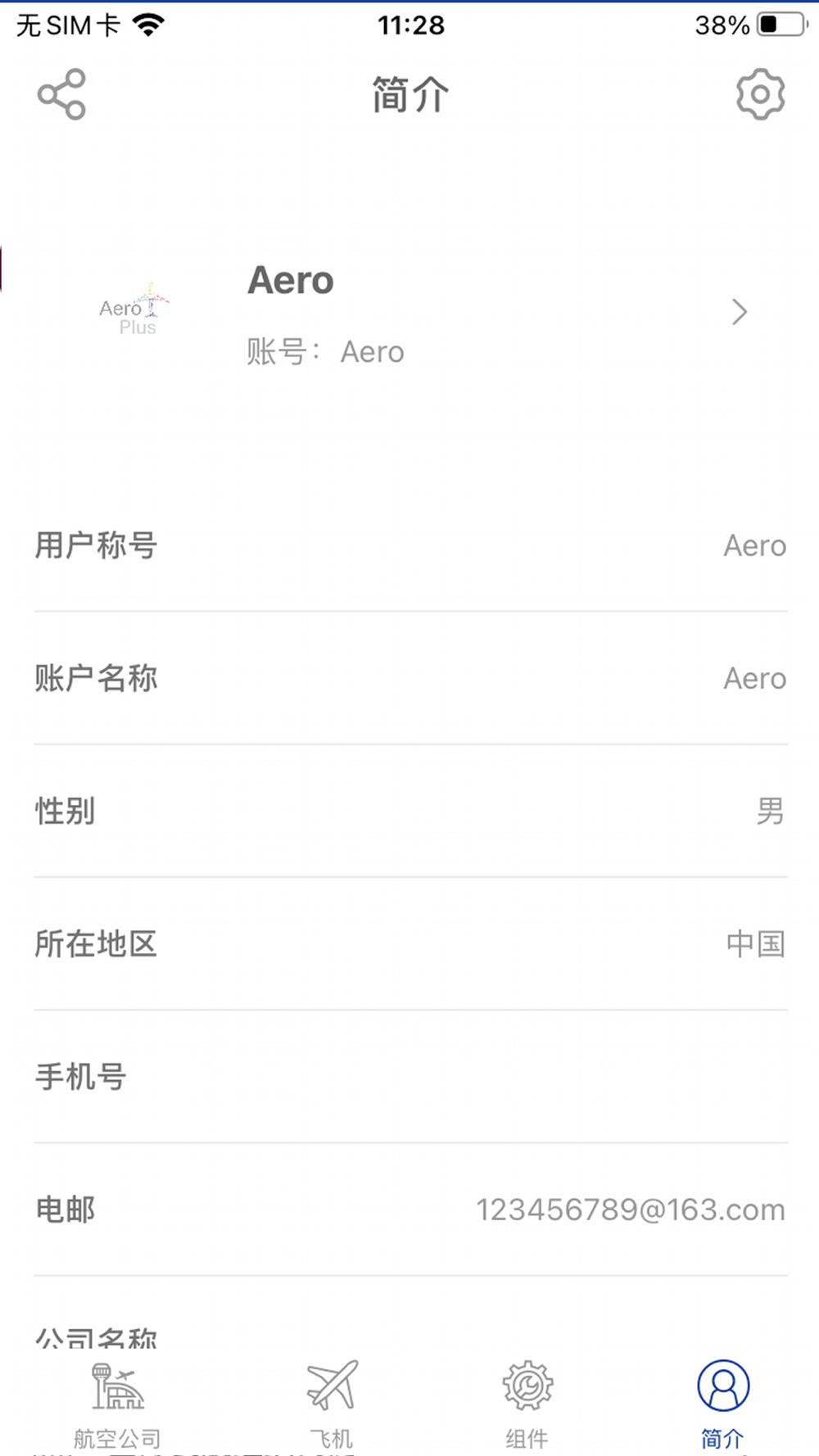Switch to the 组件 tab
The height and width of the screenshot is (1456, 819).
pyautogui.click(x=527, y=1405)
